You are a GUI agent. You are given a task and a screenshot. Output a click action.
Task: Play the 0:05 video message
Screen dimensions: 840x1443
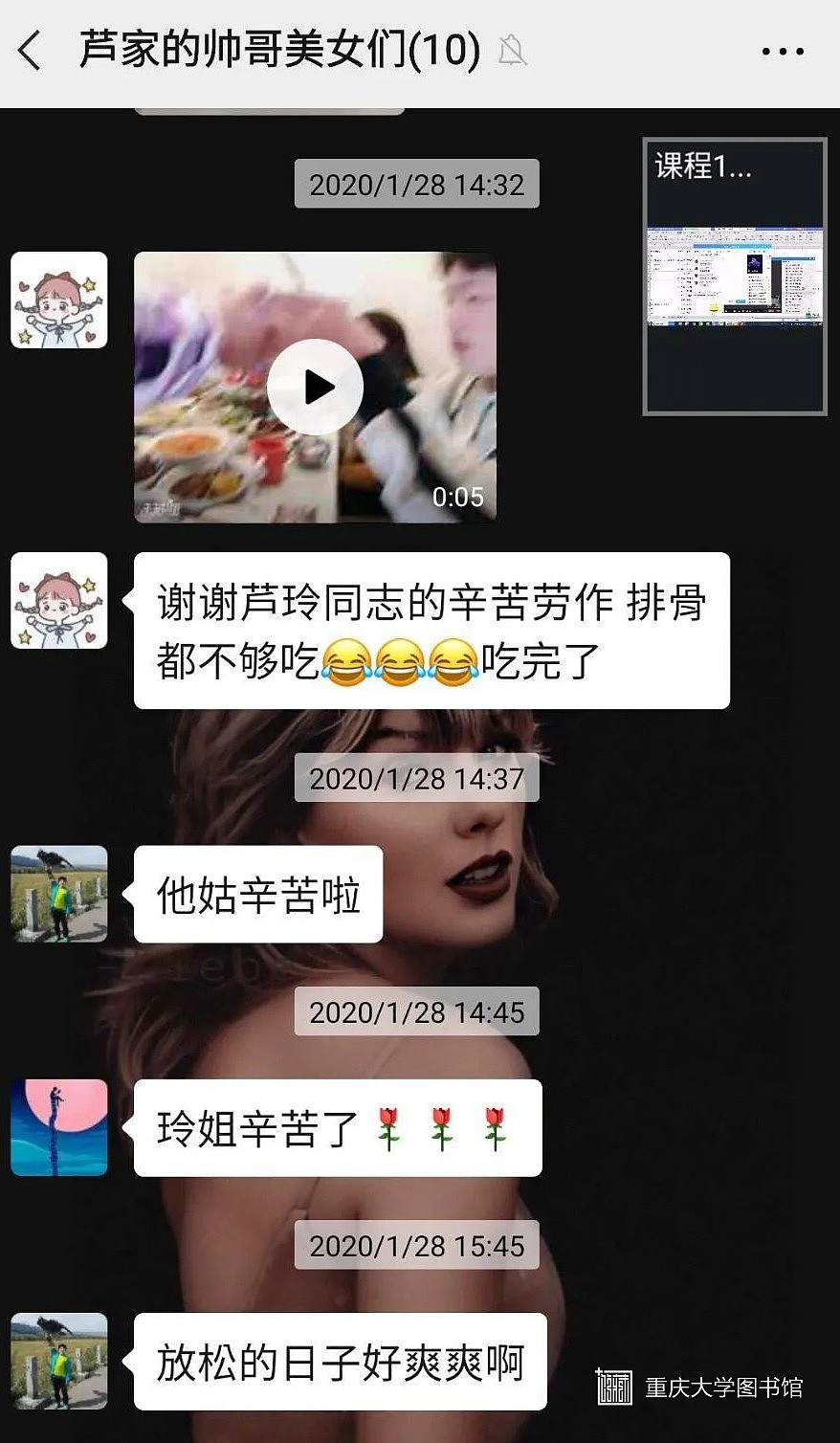(315, 388)
